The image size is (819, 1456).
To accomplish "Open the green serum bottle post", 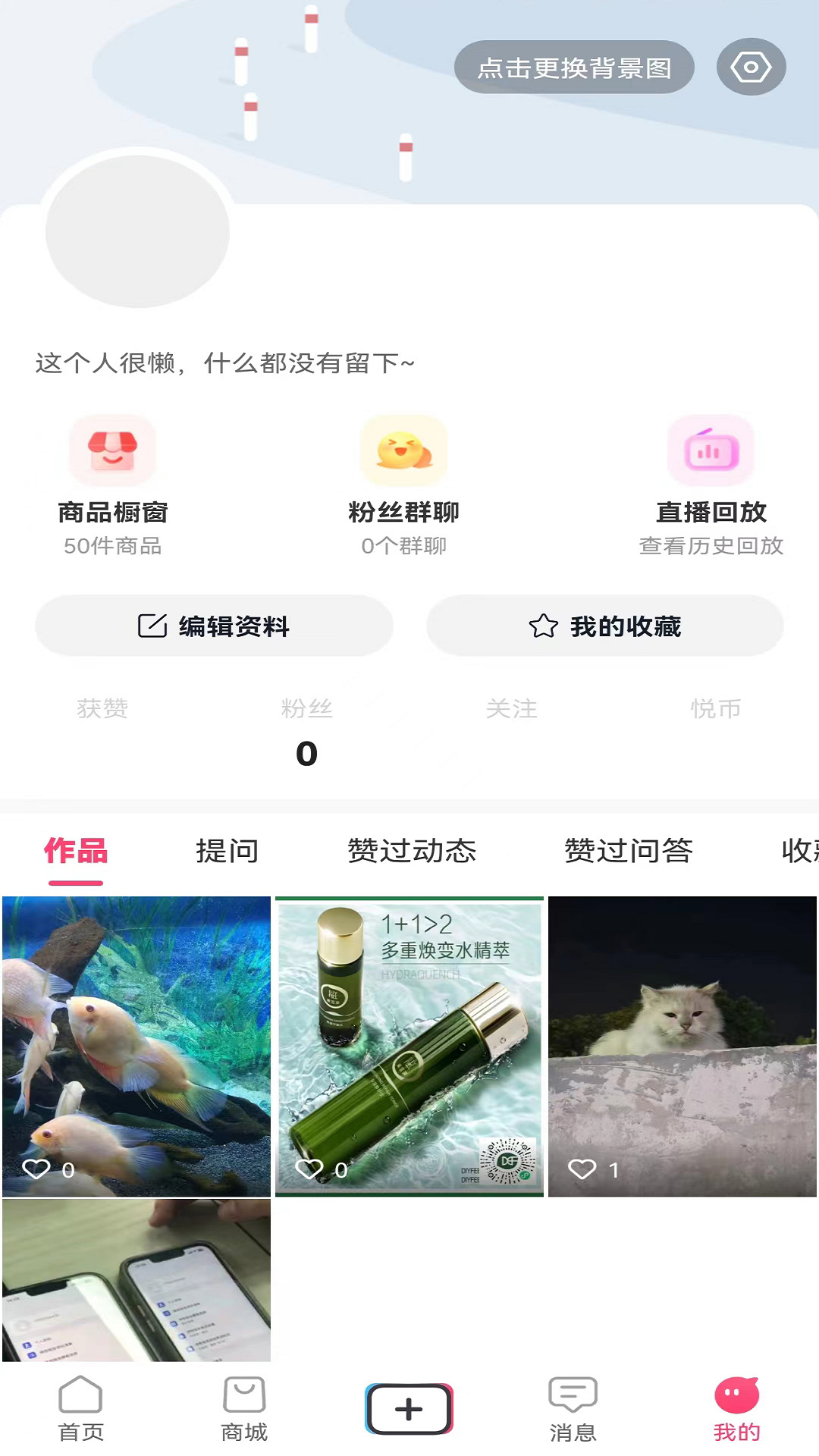I will tap(409, 1046).
